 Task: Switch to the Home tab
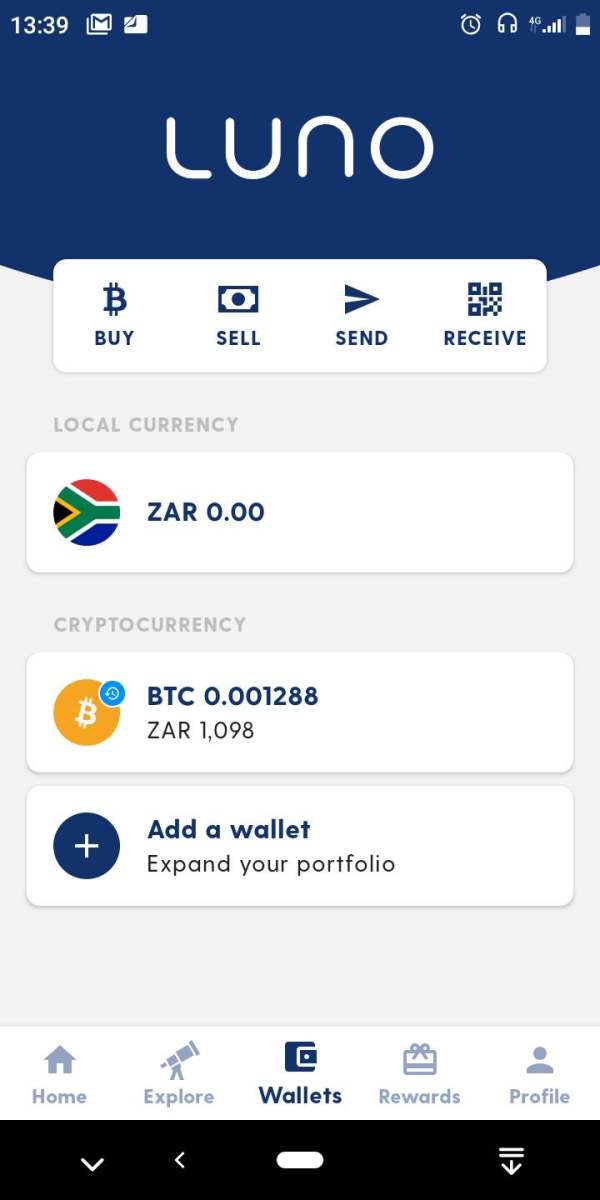(x=59, y=1075)
